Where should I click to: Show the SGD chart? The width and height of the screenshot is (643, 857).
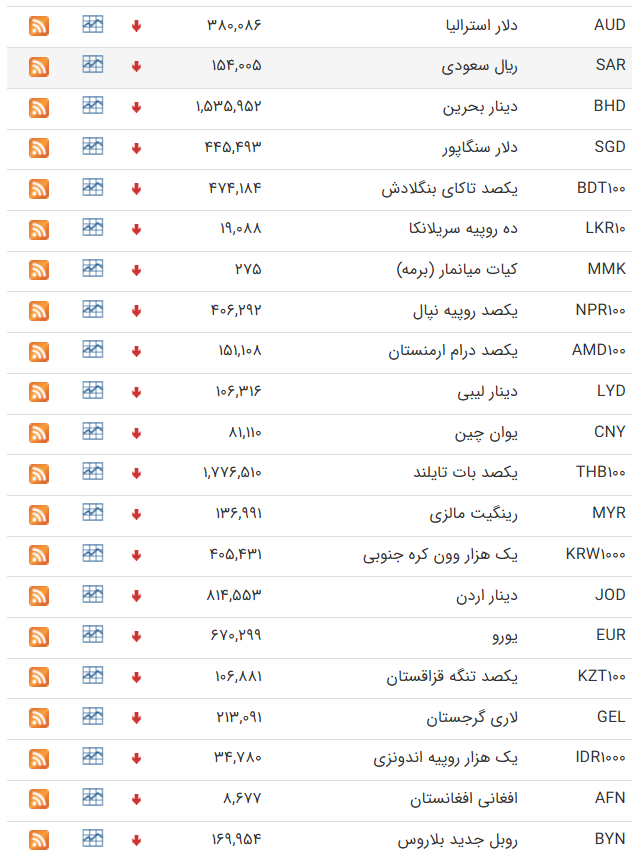[93, 146]
